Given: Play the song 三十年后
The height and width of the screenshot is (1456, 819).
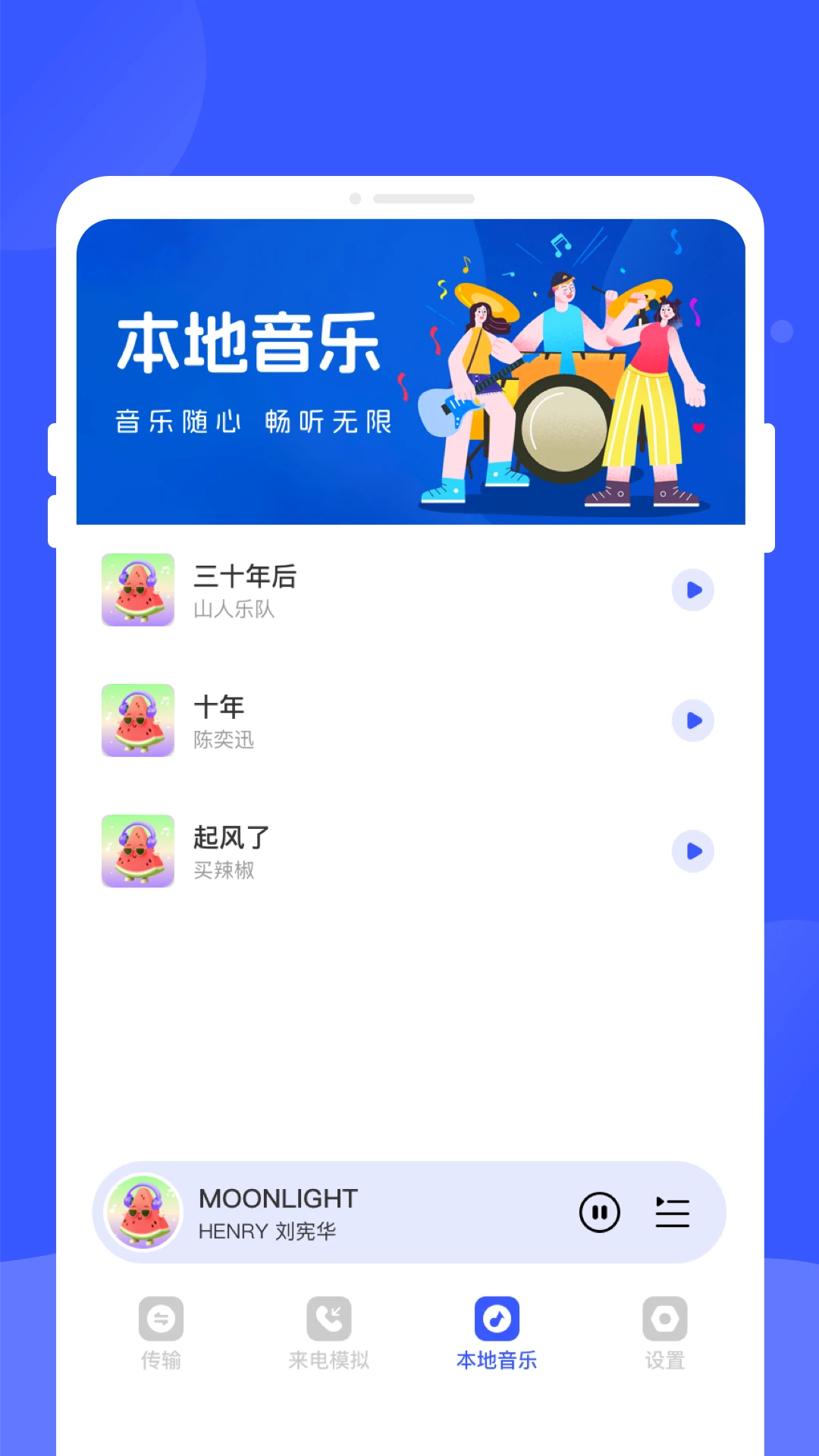Looking at the screenshot, I should pos(692,590).
